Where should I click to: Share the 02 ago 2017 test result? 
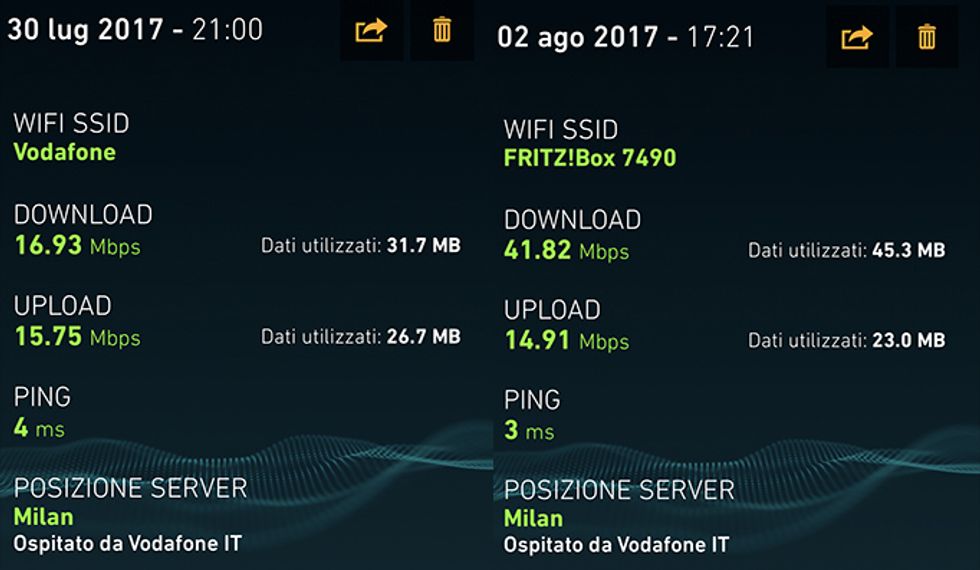(857, 38)
